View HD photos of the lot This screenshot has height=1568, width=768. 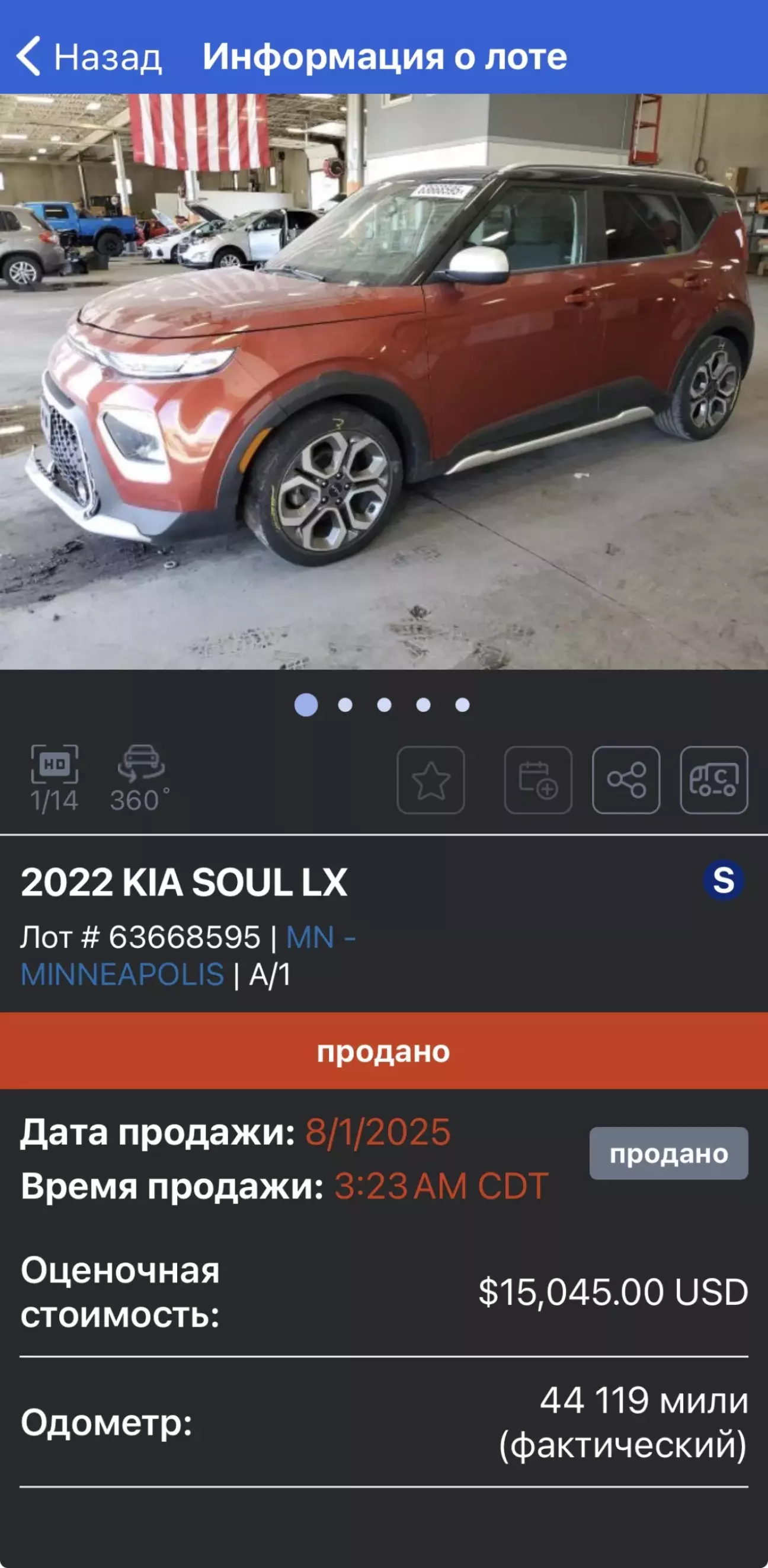point(54,778)
